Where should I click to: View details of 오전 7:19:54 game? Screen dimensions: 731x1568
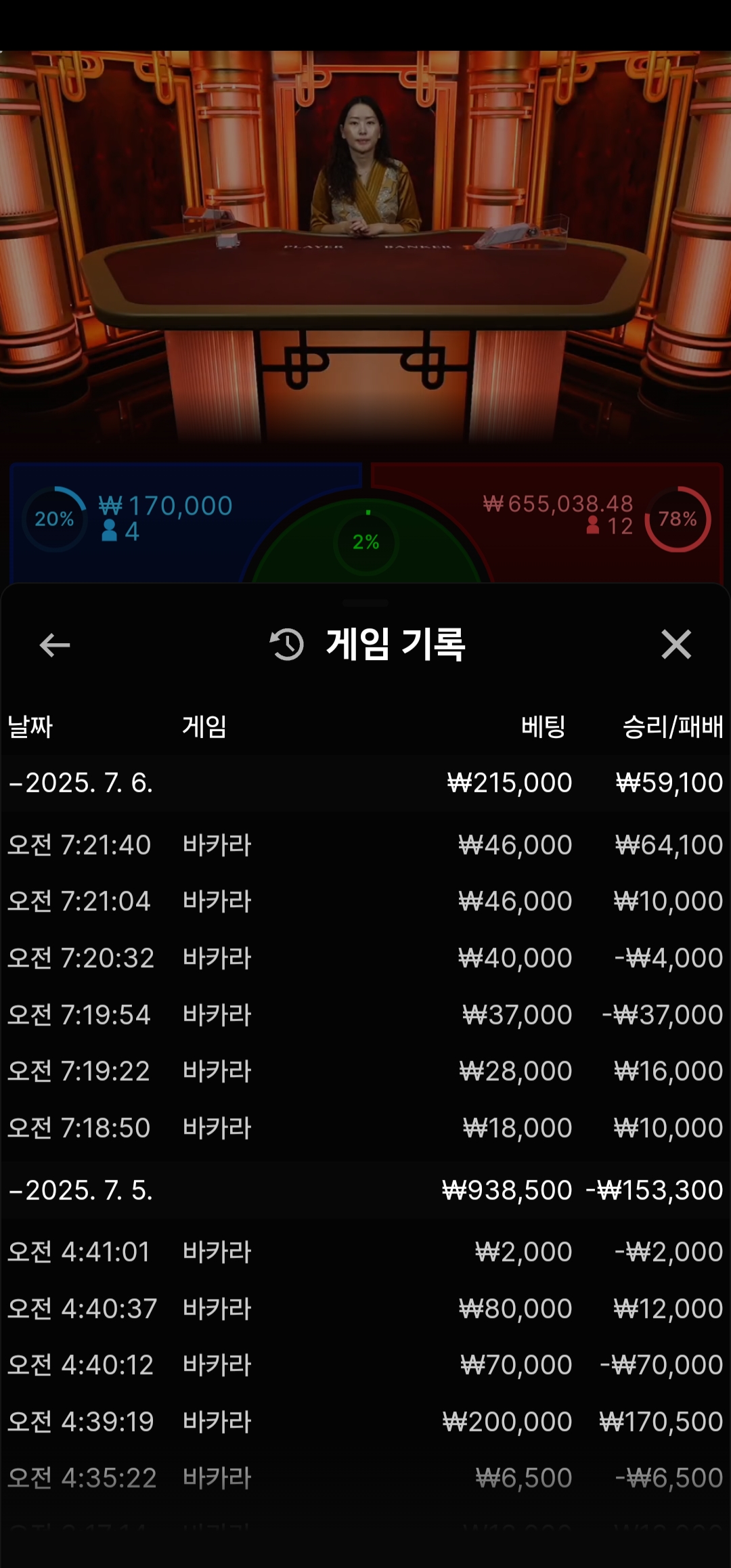point(365,1015)
